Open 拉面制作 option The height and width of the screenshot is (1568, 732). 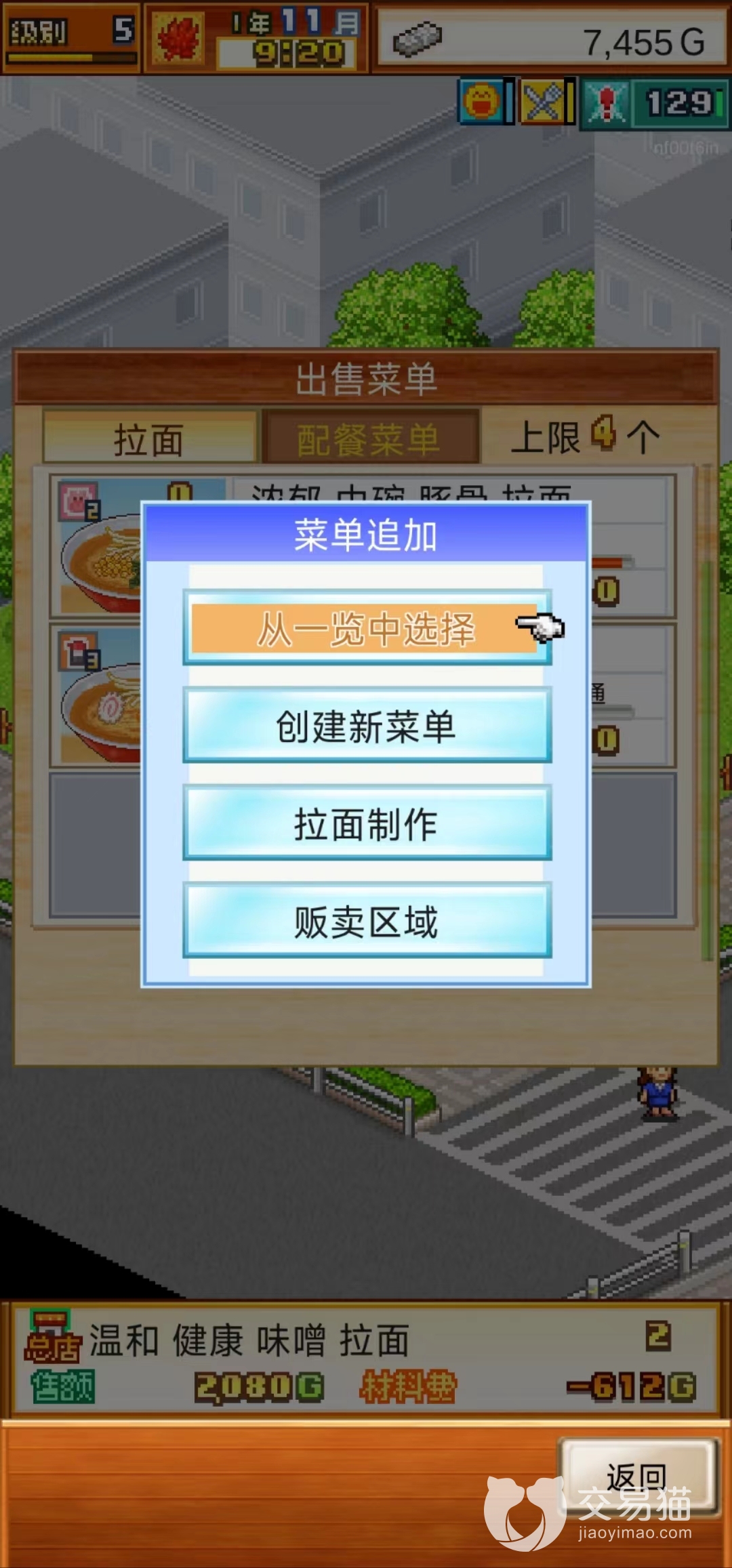[x=366, y=823]
